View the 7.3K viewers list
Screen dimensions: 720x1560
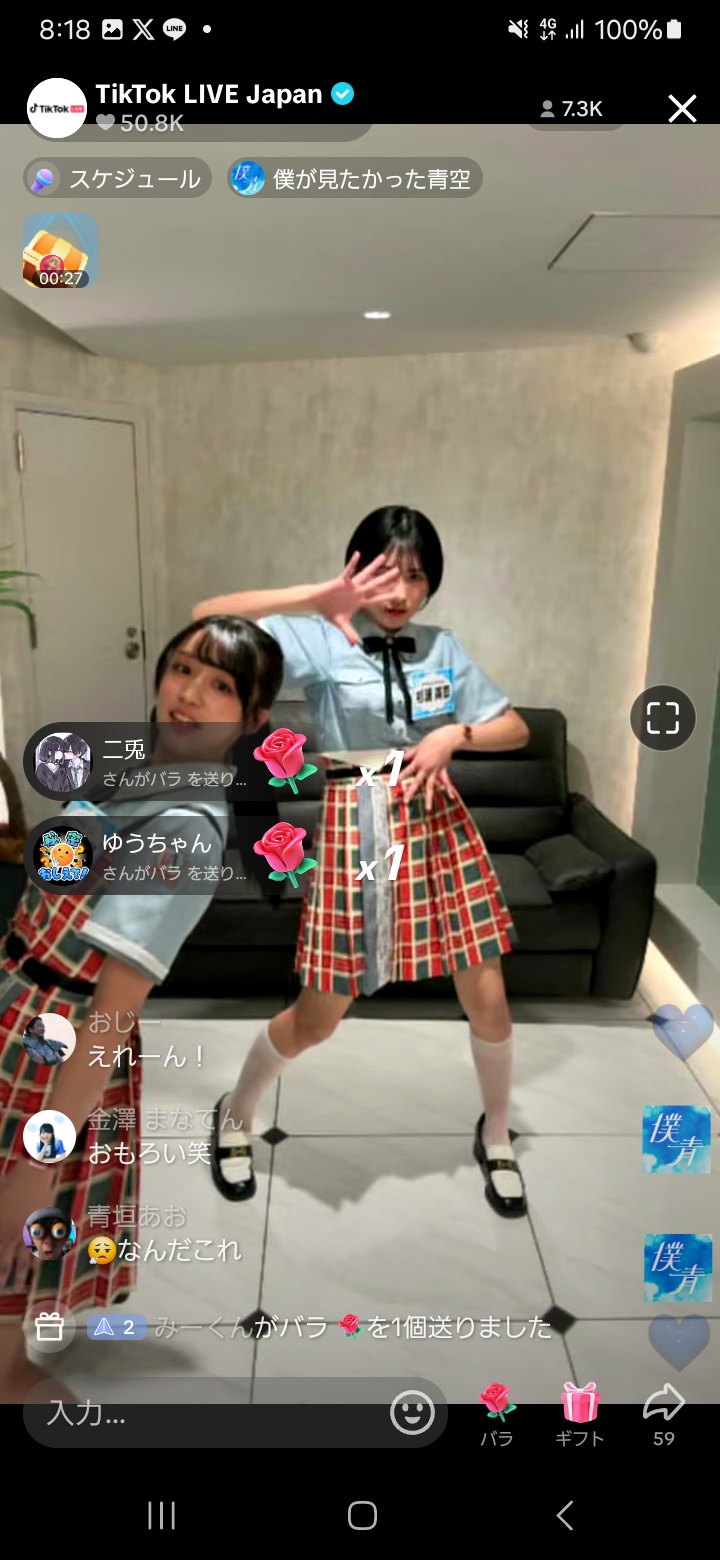[x=572, y=109]
